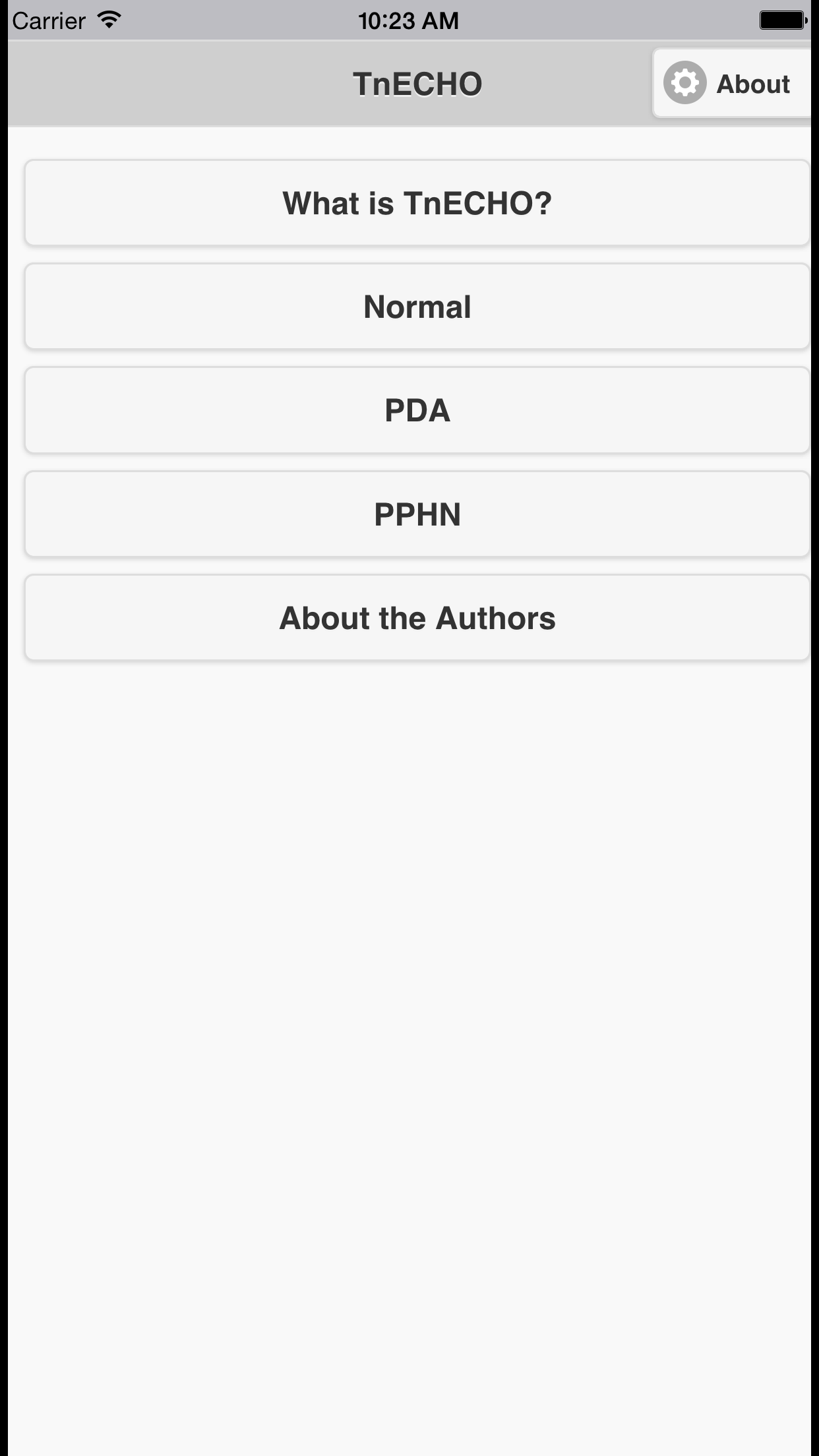Open What is TnECHO? section
Image resolution: width=819 pixels, height=1456 pixels.
tap(417, 203)
